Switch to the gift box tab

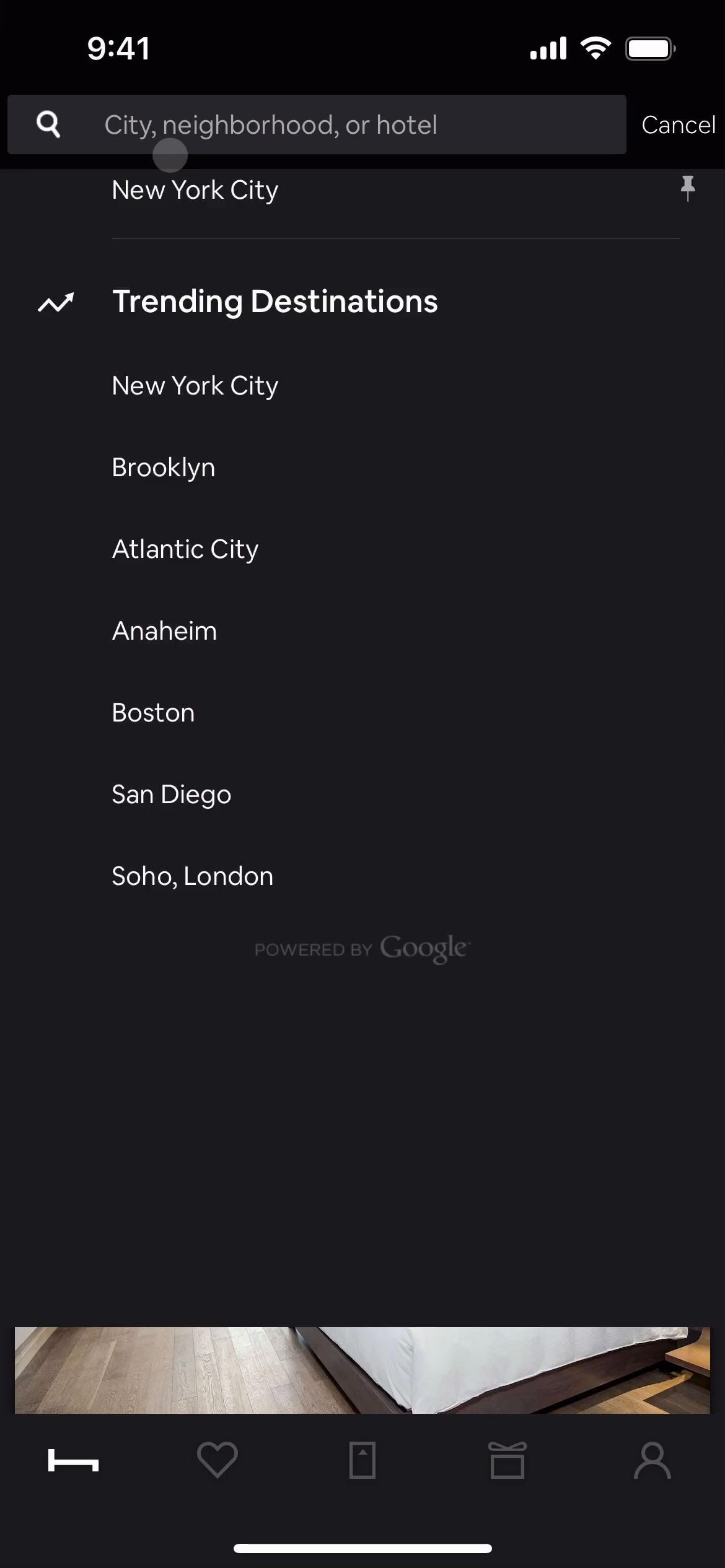(507, 1460)
